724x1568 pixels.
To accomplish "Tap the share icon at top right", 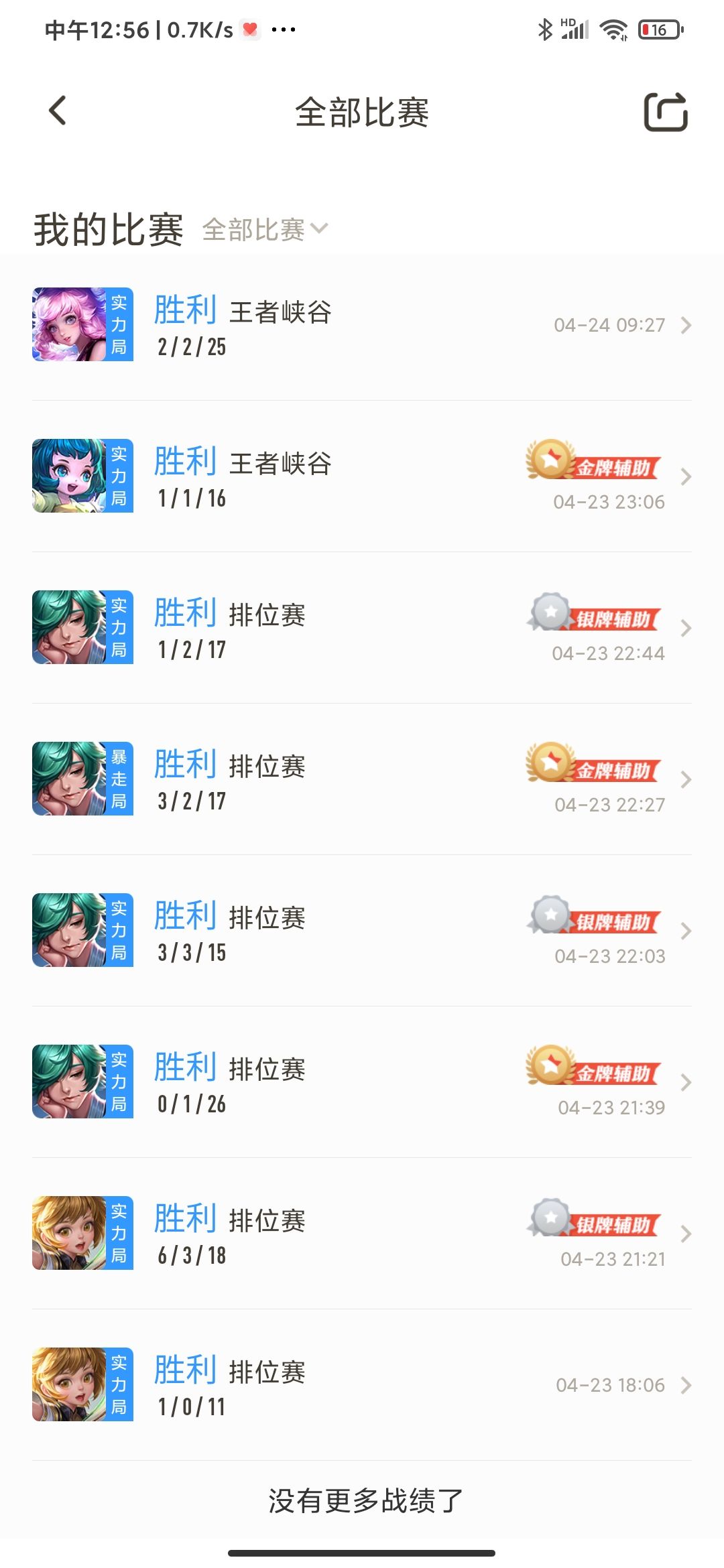I will tap(666, 113).
